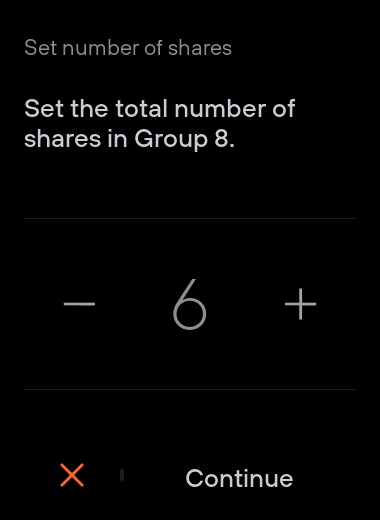Screen dimensions: 380x520
Task: Decrease the number of shares with minus
Action: click(79, 304)
